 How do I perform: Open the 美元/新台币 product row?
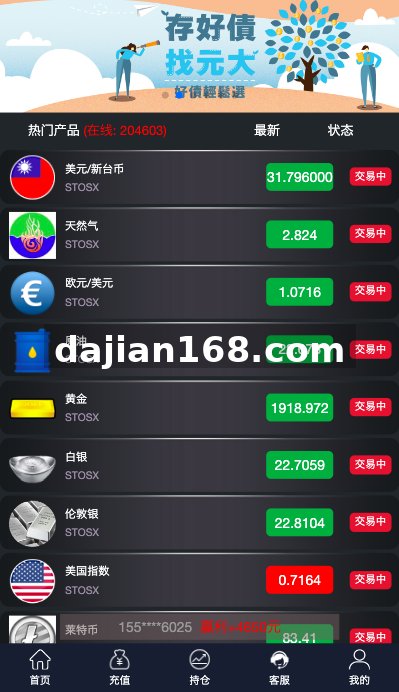point(200,177)
